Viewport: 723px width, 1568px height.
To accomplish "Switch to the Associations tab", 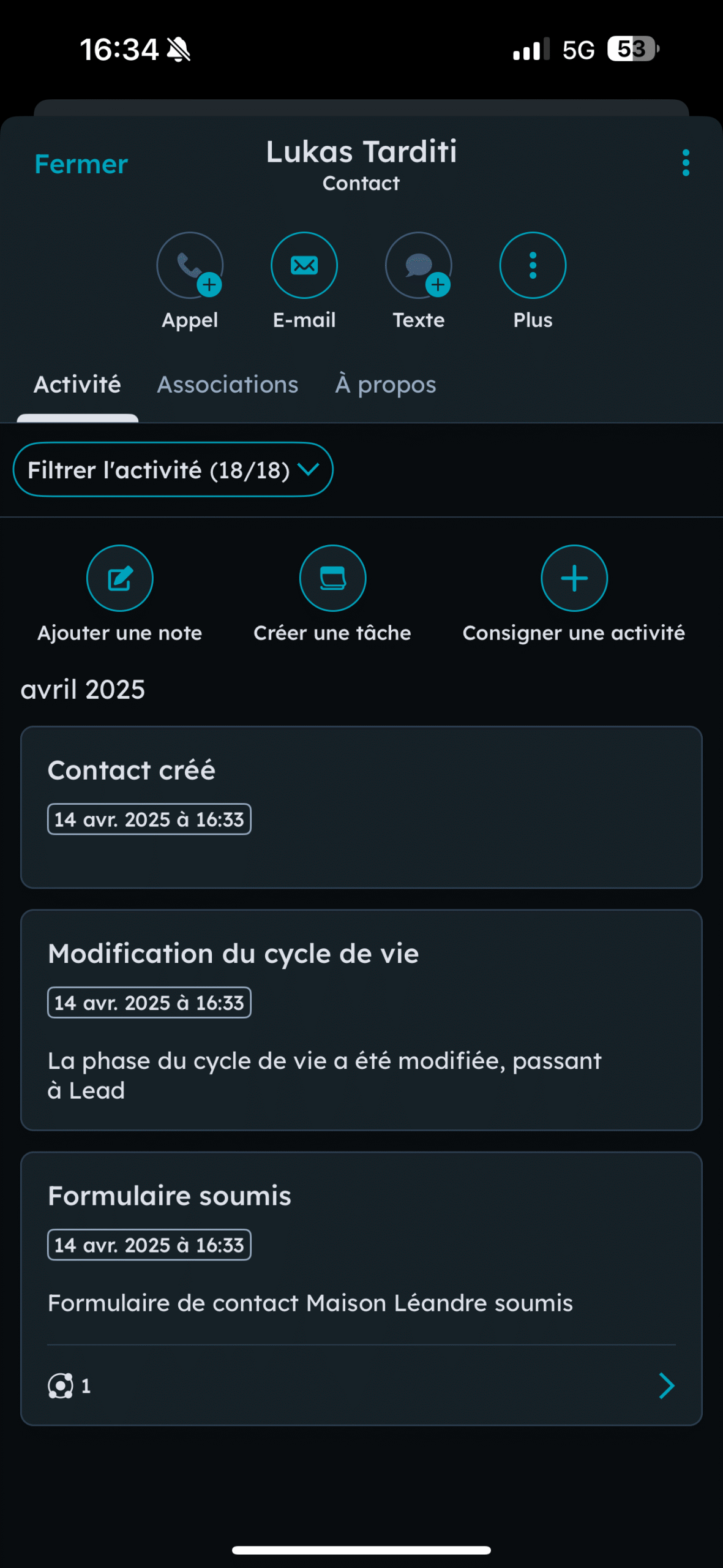I will pyautogui.click(x=228, y=385).
